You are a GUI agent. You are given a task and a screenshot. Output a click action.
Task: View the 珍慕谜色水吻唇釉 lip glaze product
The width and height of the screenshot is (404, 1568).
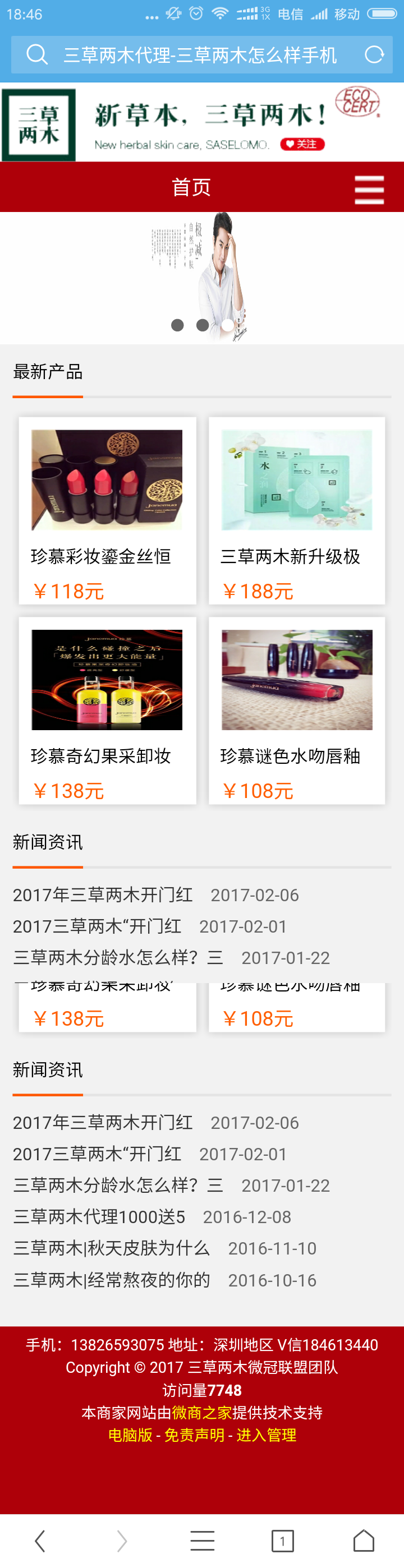coord(297,710)
